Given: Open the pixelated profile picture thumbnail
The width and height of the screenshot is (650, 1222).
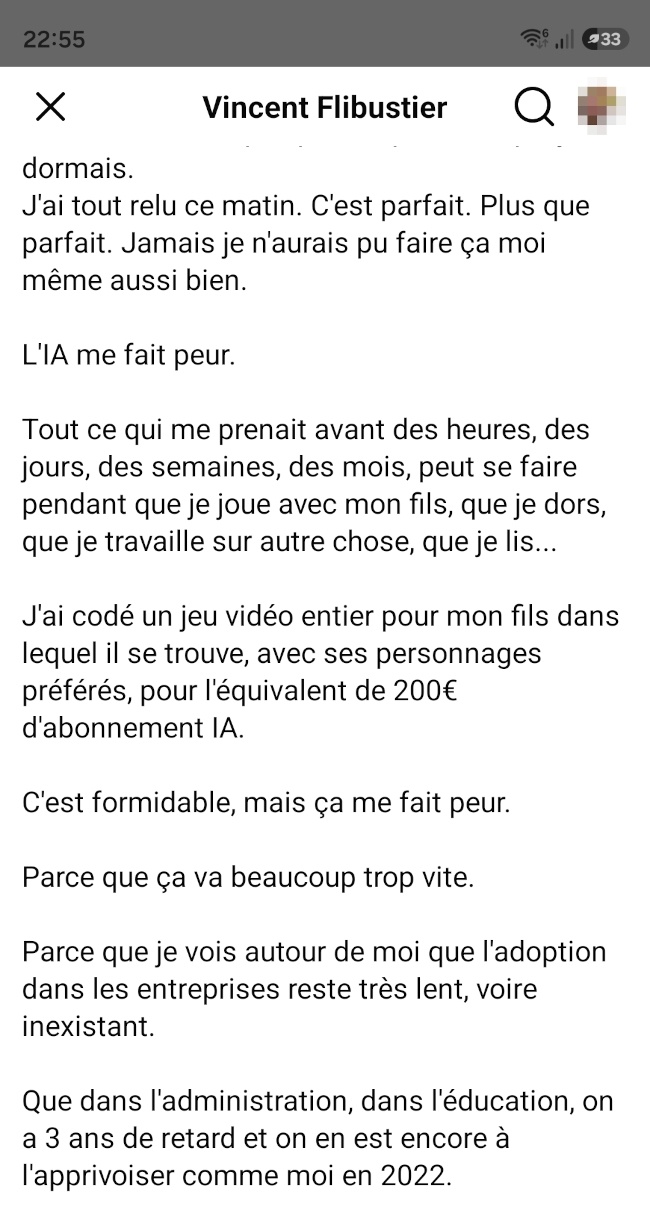Looking at the screenshot, I should [602, 106].
